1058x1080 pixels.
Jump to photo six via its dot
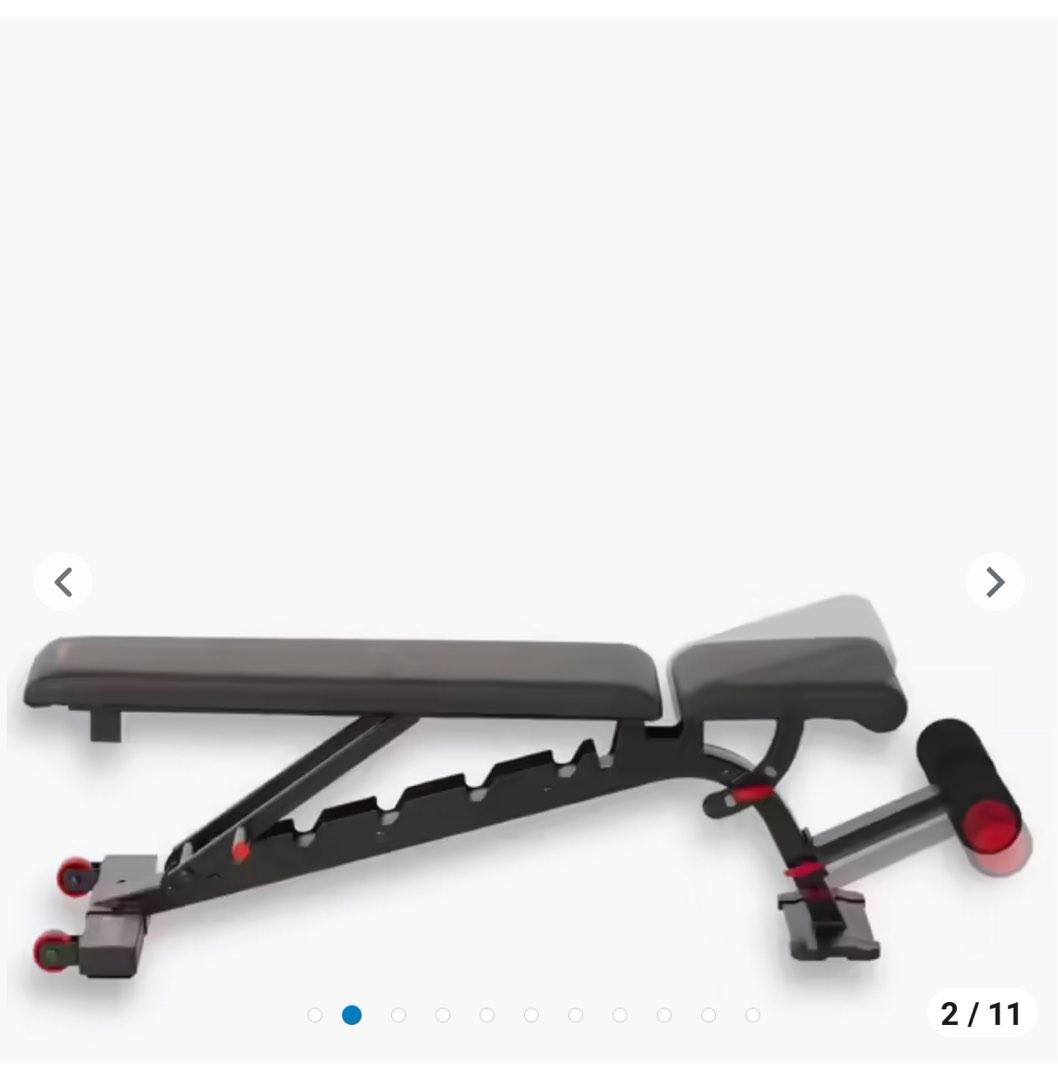(532, 1014)
